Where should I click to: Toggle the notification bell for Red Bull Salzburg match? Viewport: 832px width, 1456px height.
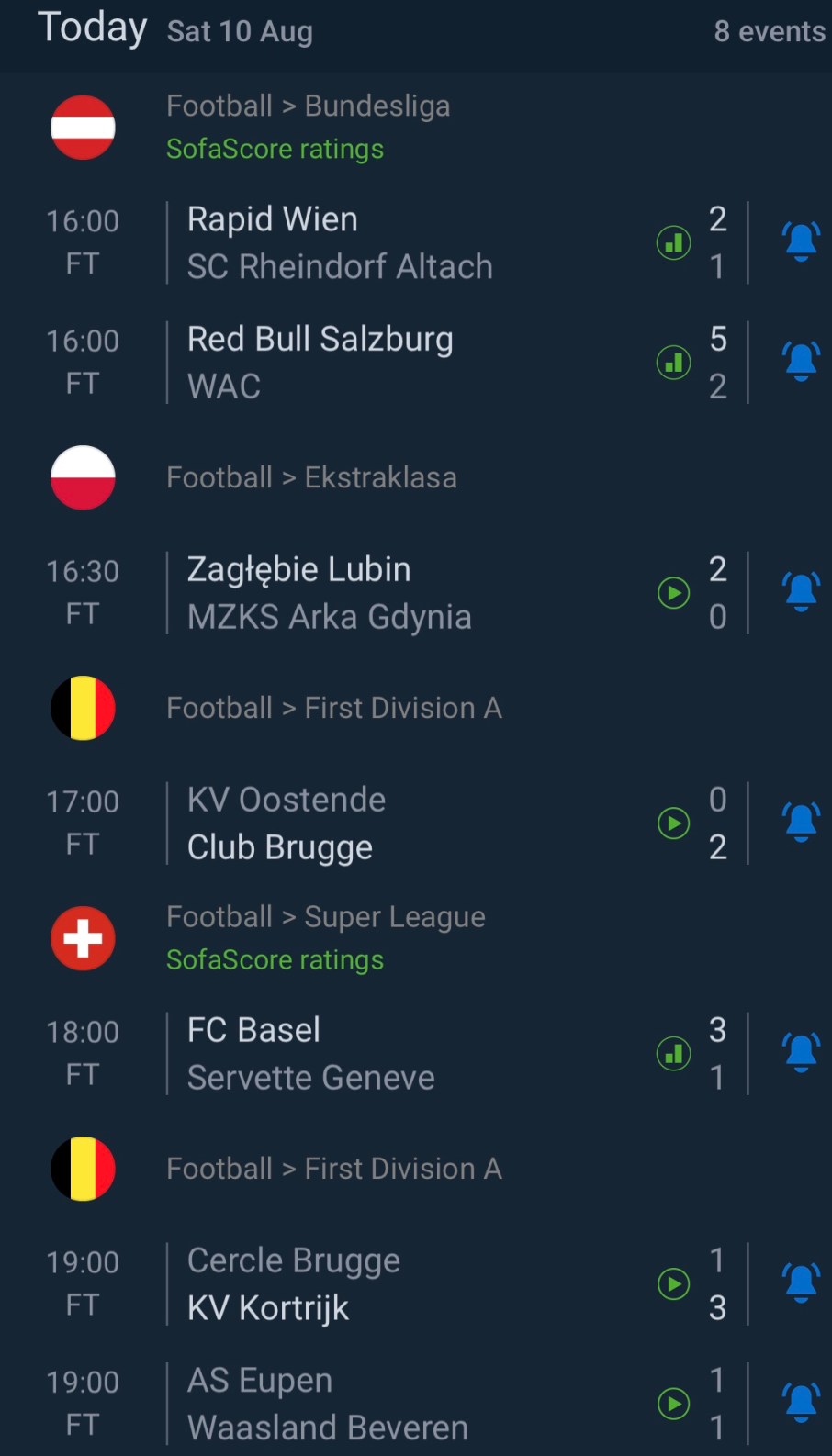click(x=801, y=361)
